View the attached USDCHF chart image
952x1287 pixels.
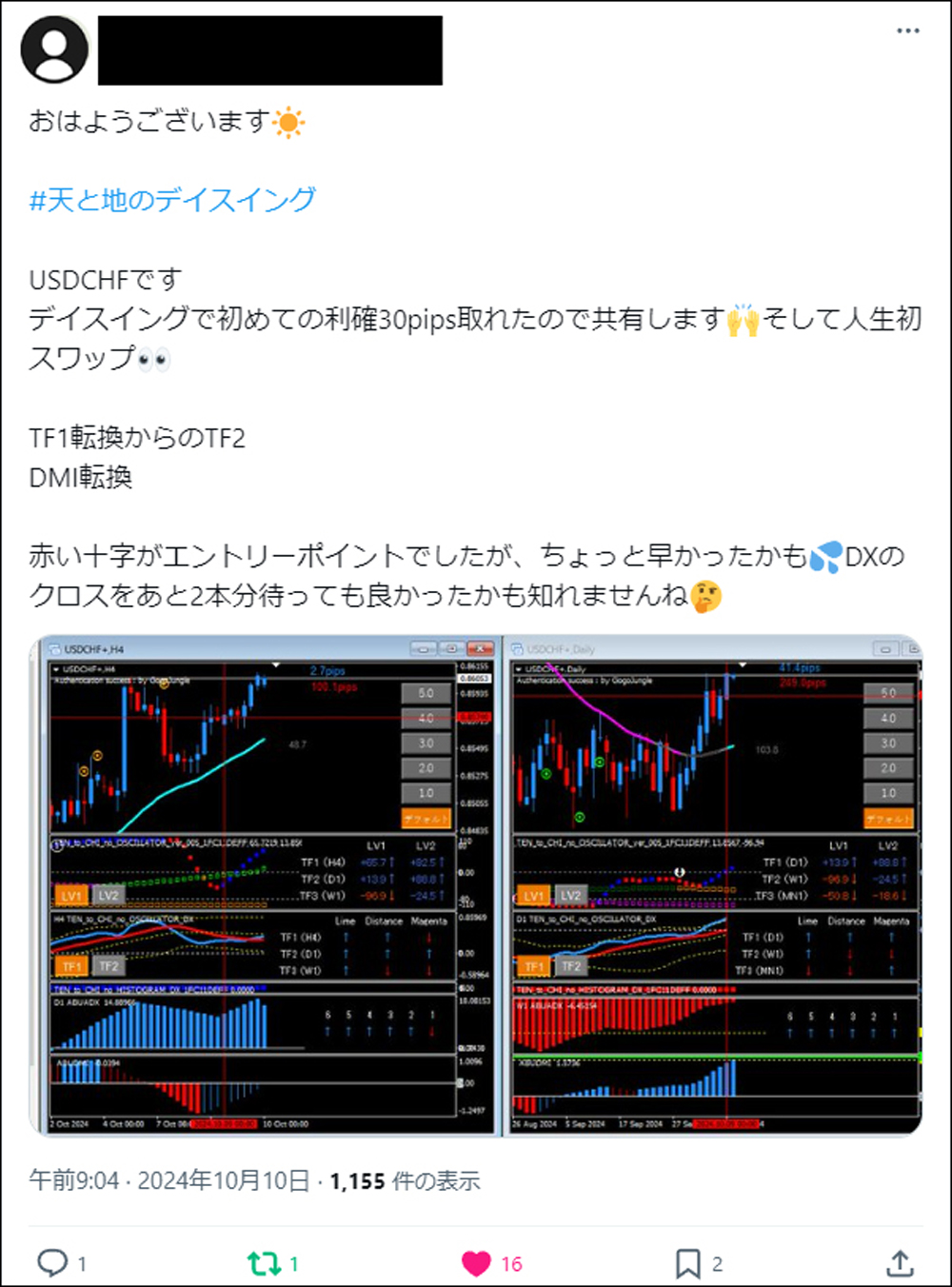click(x=476, y=885)
